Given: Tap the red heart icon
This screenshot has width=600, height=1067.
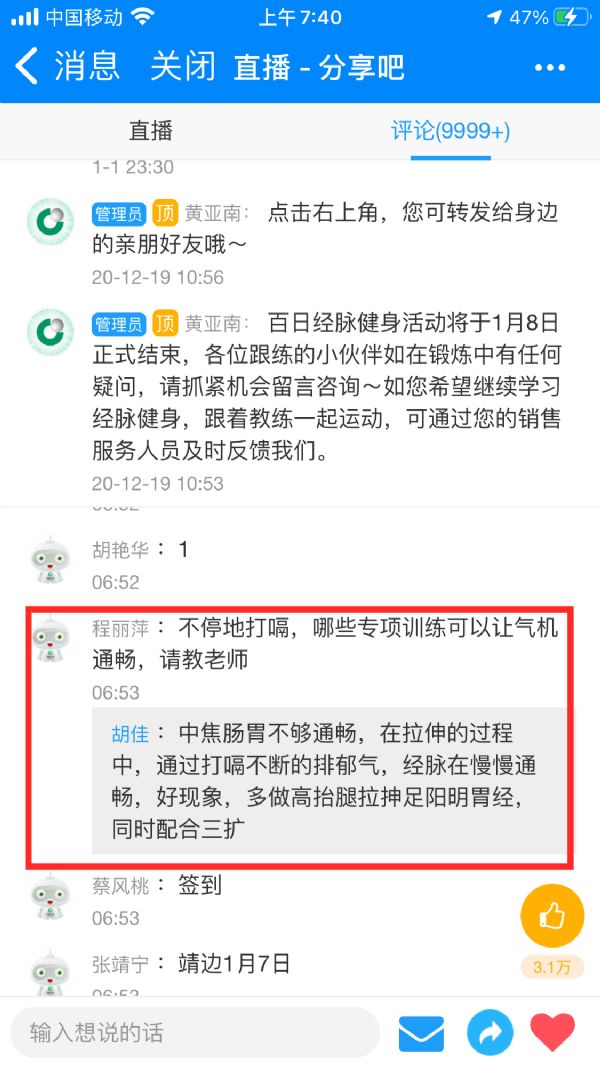Looking at the screenshot, I should pyautogui.click(x=552, y=1033).
